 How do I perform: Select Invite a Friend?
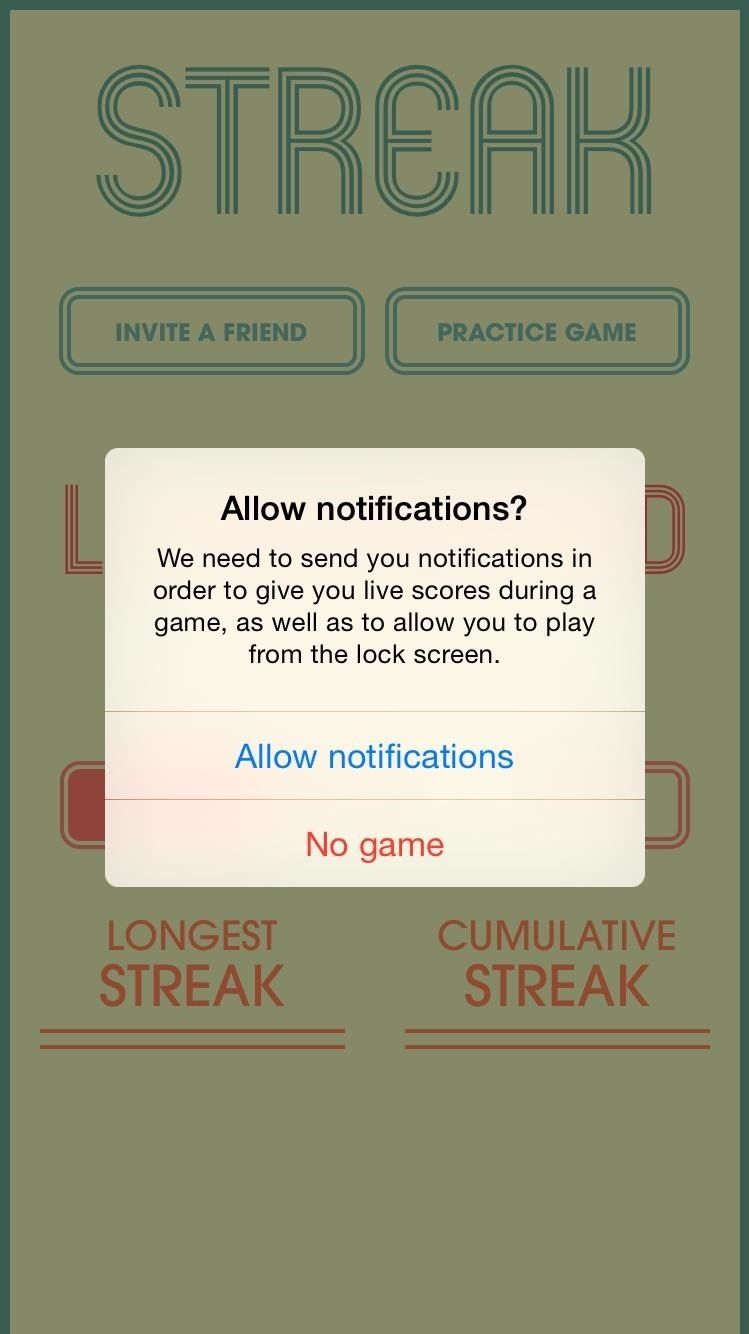[211, 331]
